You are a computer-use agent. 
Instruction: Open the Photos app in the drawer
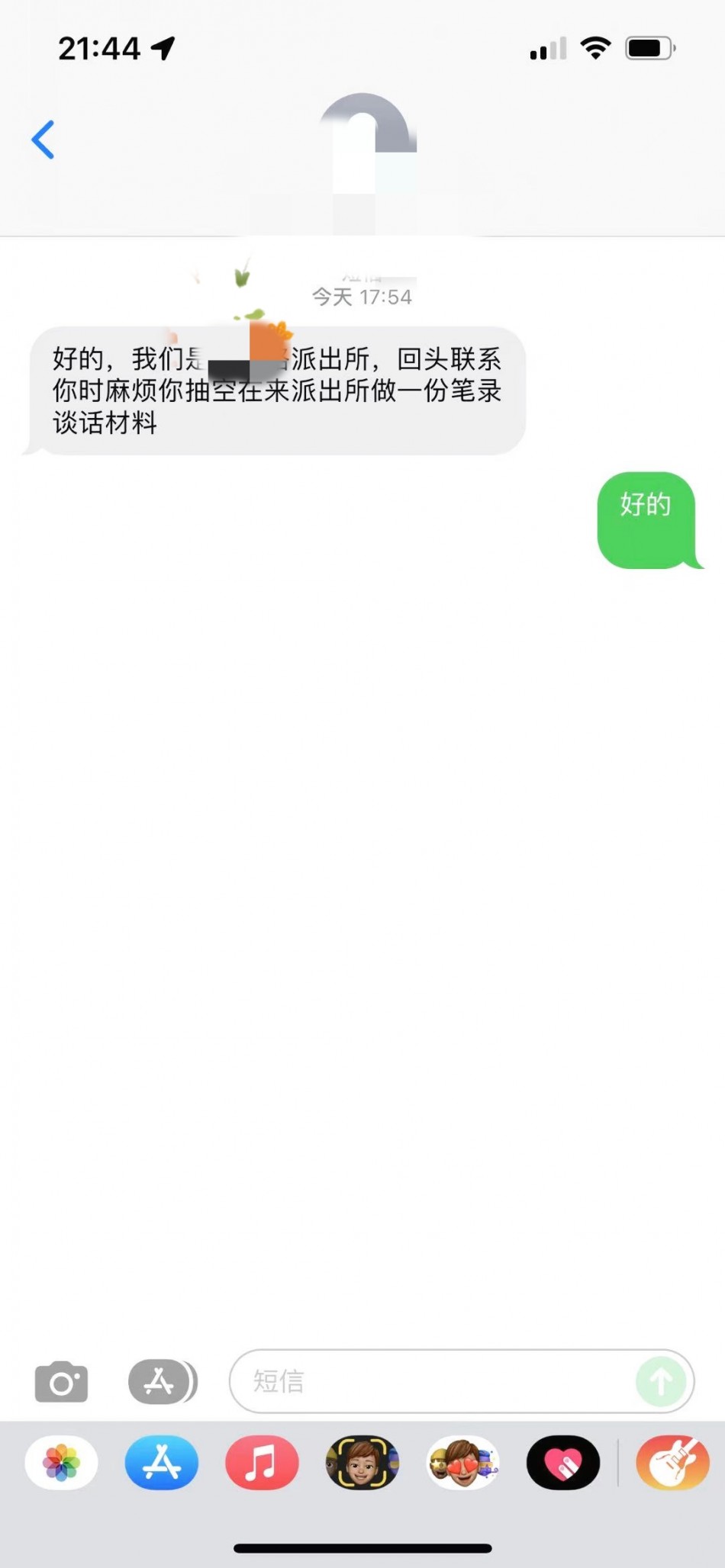(61, 1463)
